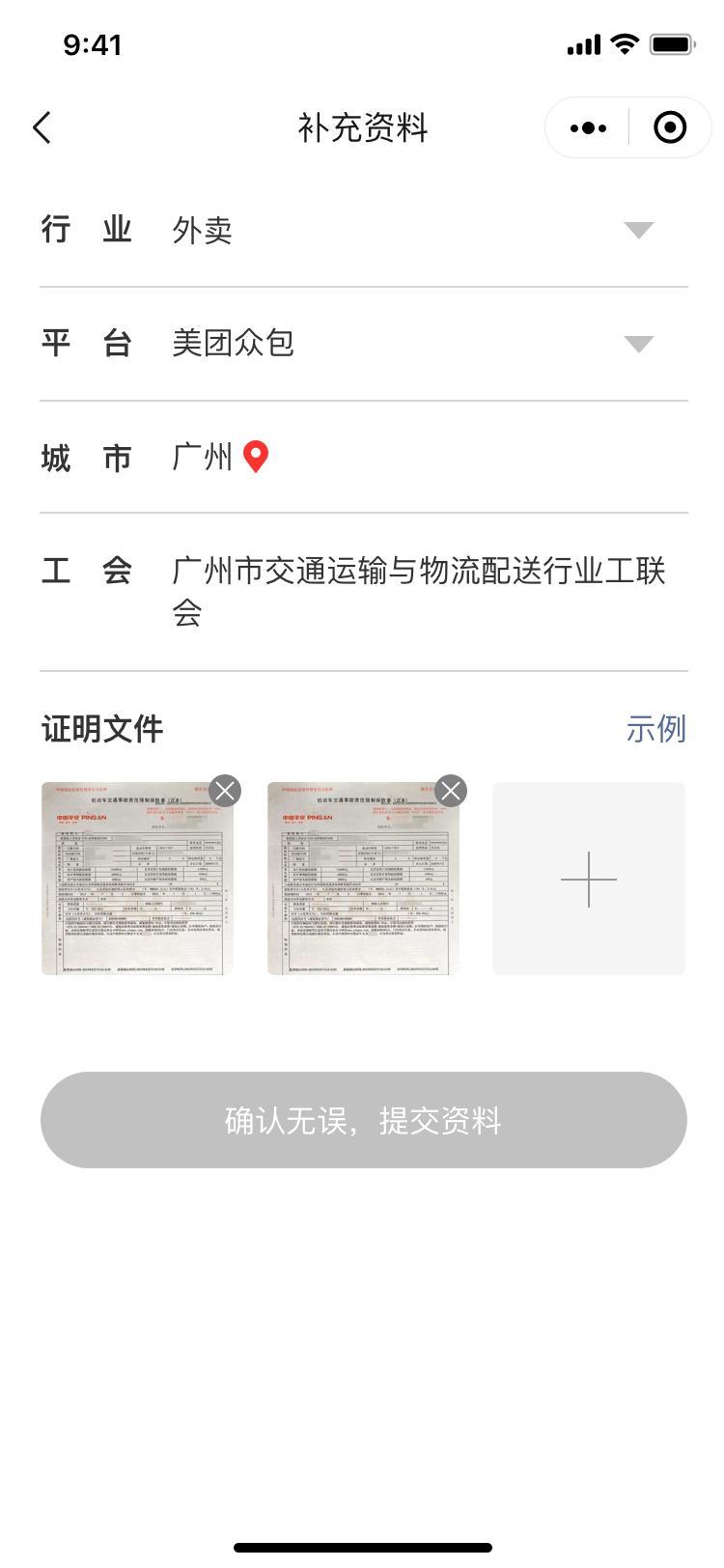
Task: View the 示例 sample link
Action: (655, 729)
